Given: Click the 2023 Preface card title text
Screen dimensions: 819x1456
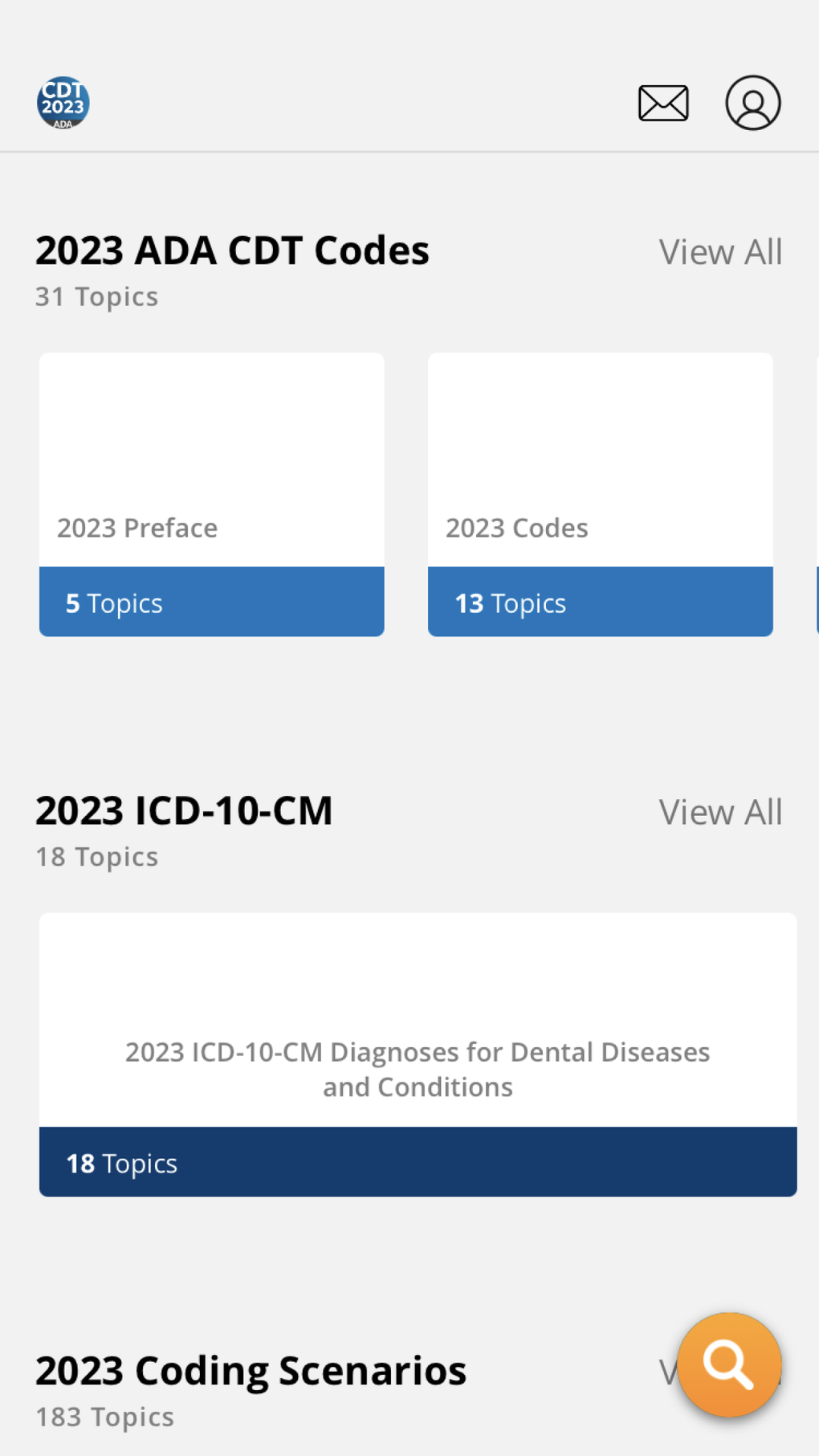Looking at the screenshot, I should coord(136,528).
